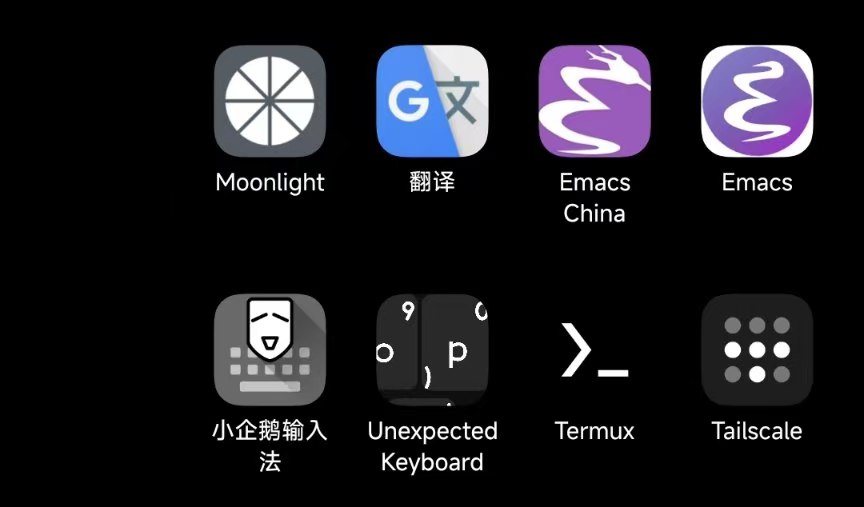Launch the Termux terminal
This screenshot has height=507, width=864.
pyautogui.click(x=594, y=349)
